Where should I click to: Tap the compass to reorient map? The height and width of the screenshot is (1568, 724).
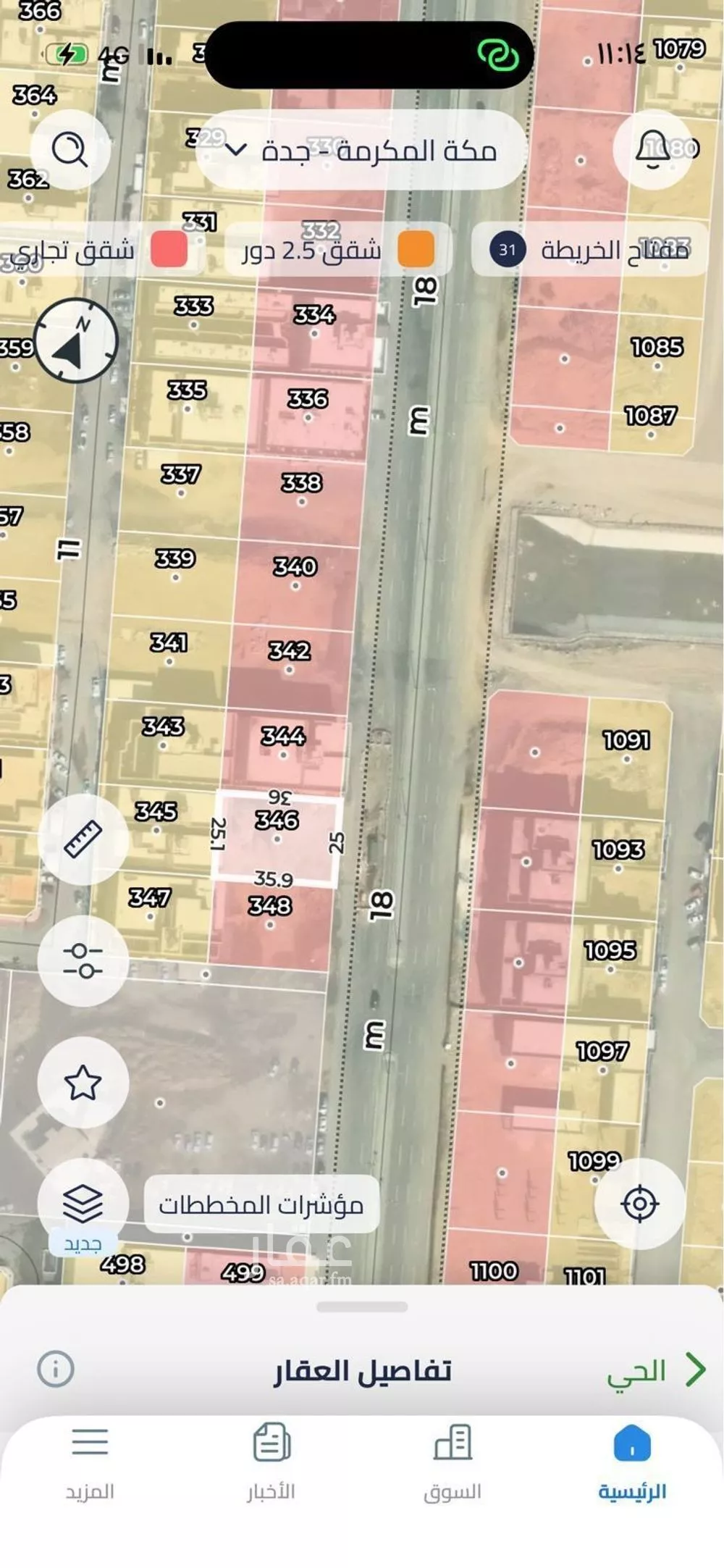75,341
